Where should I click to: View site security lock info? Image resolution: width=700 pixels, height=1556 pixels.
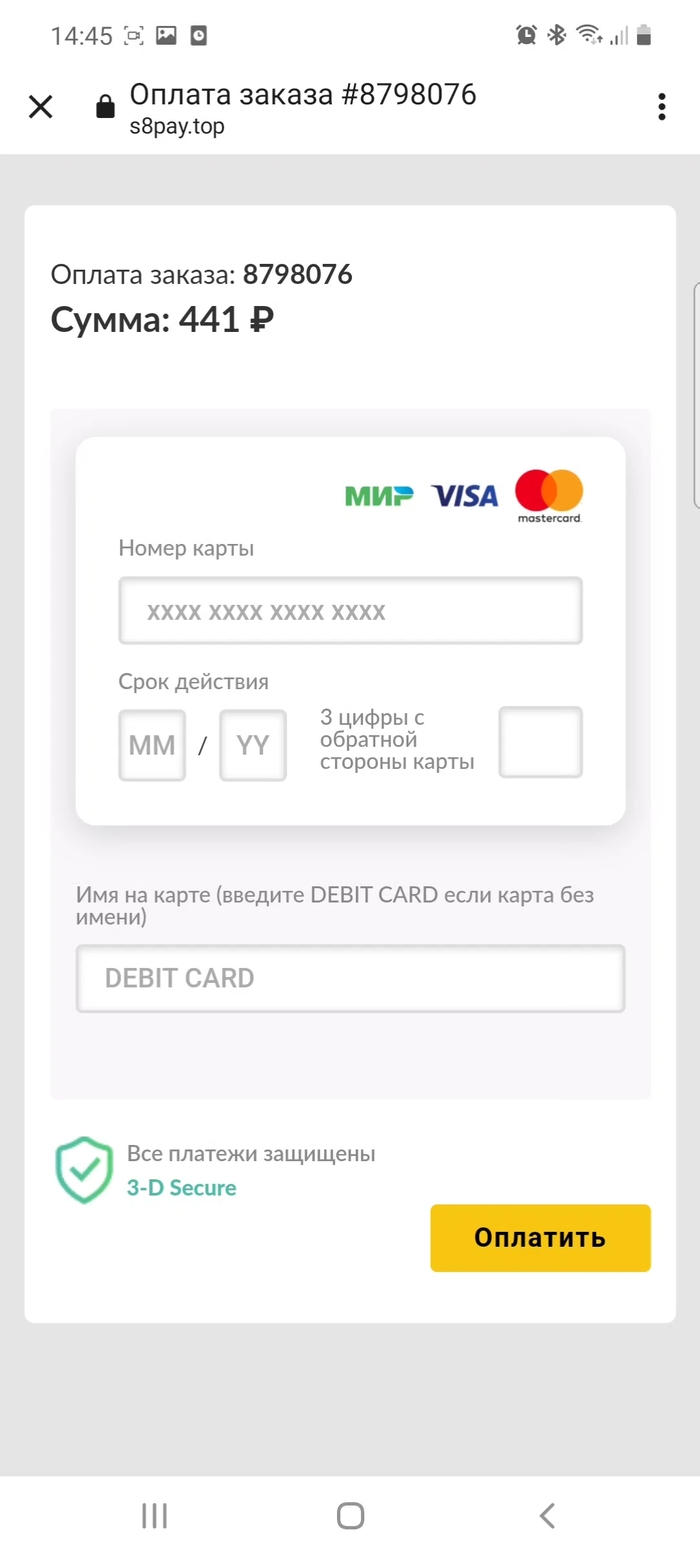105,108
